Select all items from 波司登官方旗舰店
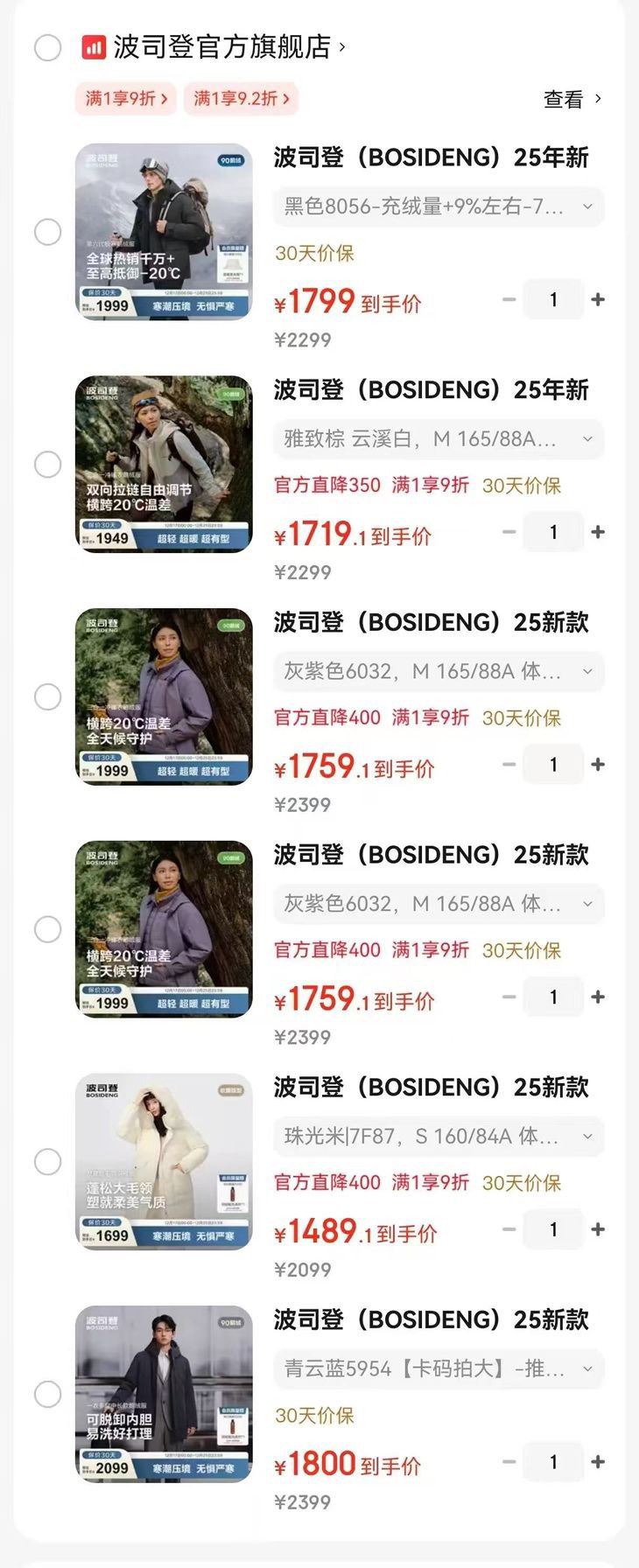Image resolution: width=639 pixels, height=1568 pixels. click(47, 47)
